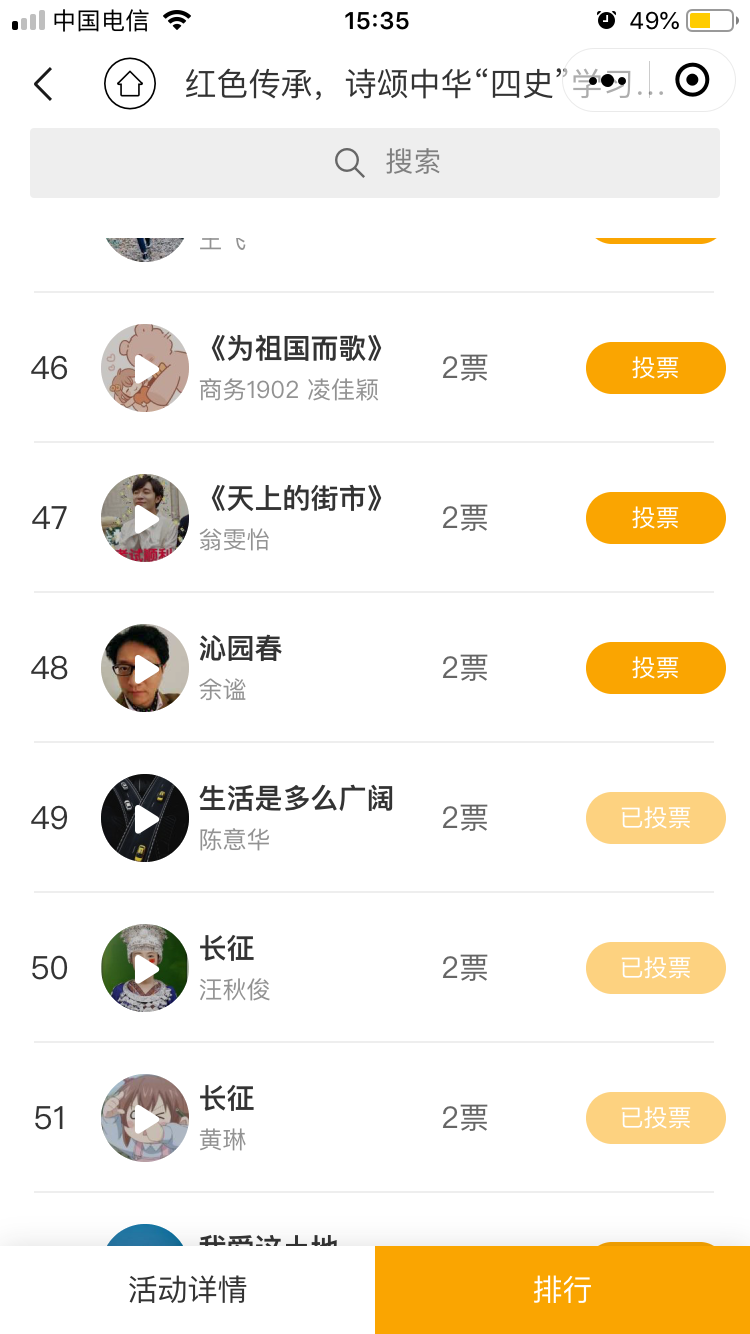Switch to the 活动详情 tab
Image resolution: width=750 pixels, height=1334 pixels.
(187, 1290)
